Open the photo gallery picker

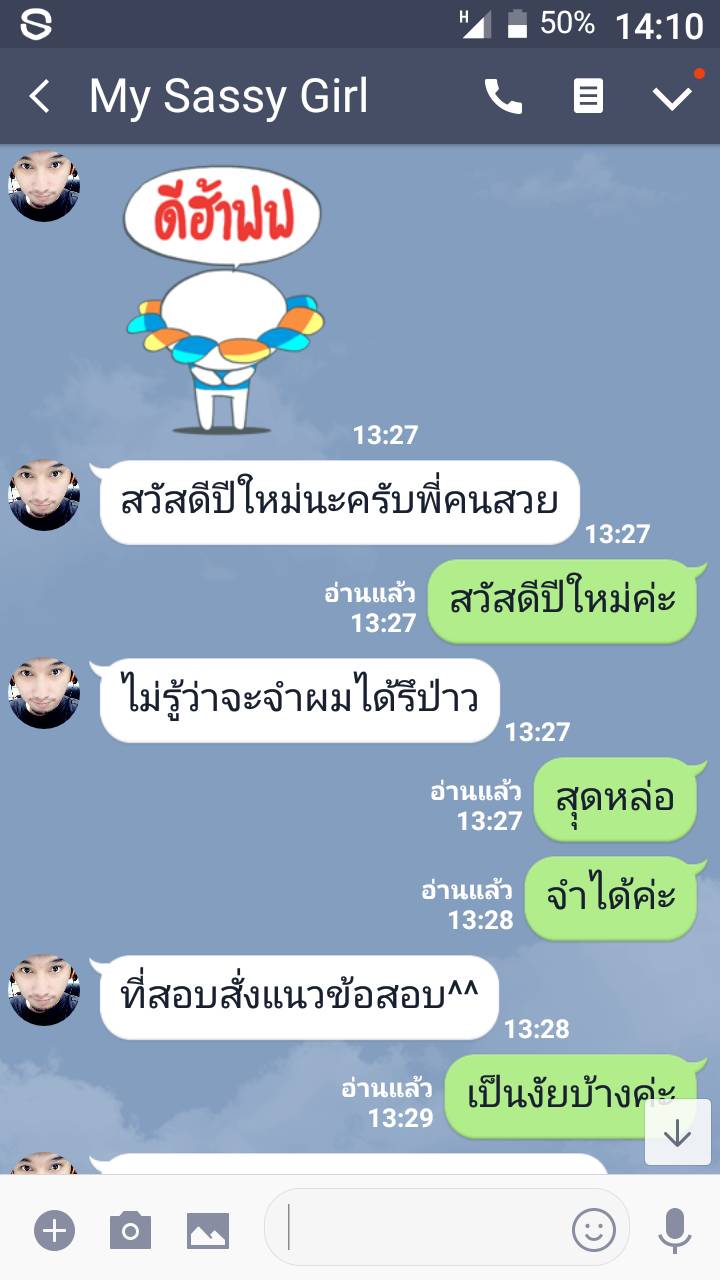(208, 1230)
